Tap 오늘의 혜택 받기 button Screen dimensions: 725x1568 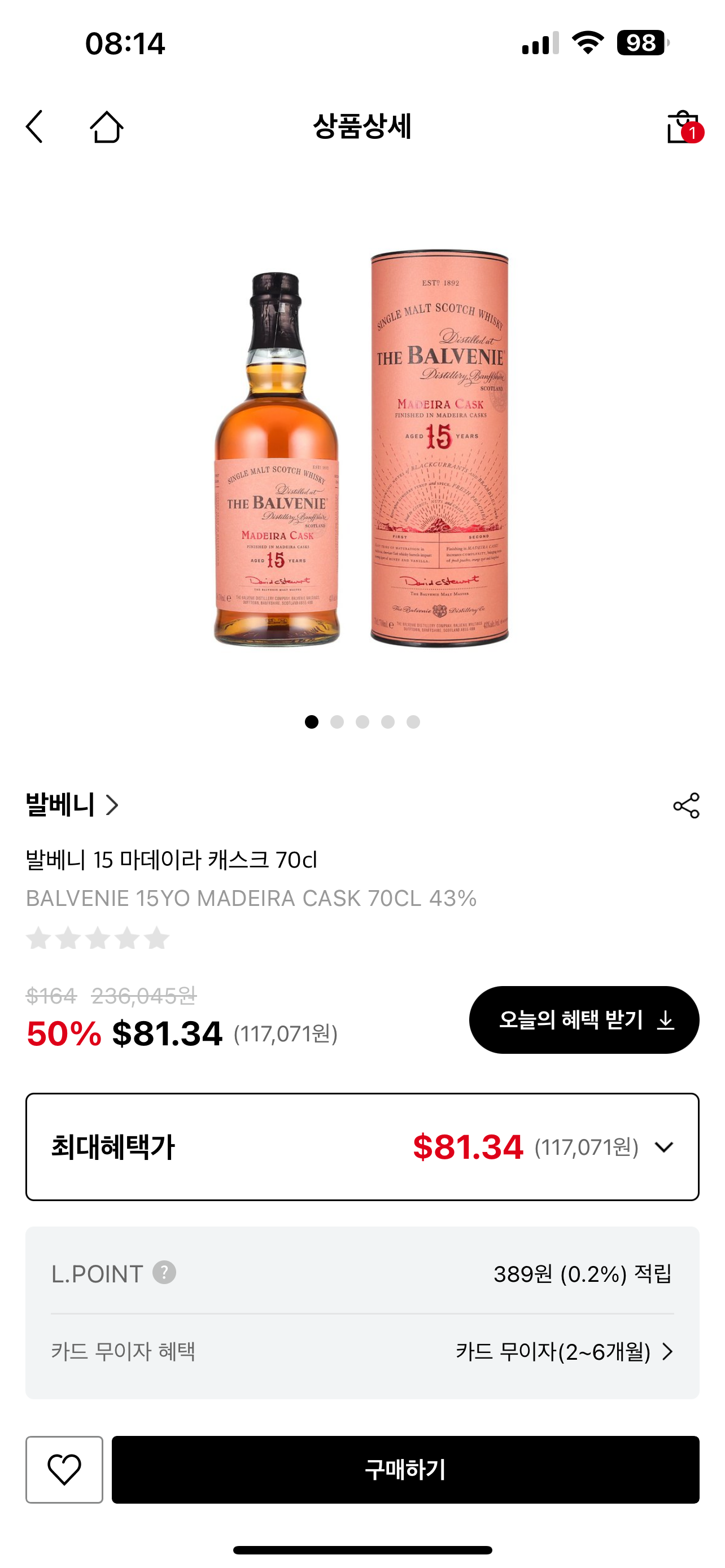pyautogui.click(x=584, y=1019)
